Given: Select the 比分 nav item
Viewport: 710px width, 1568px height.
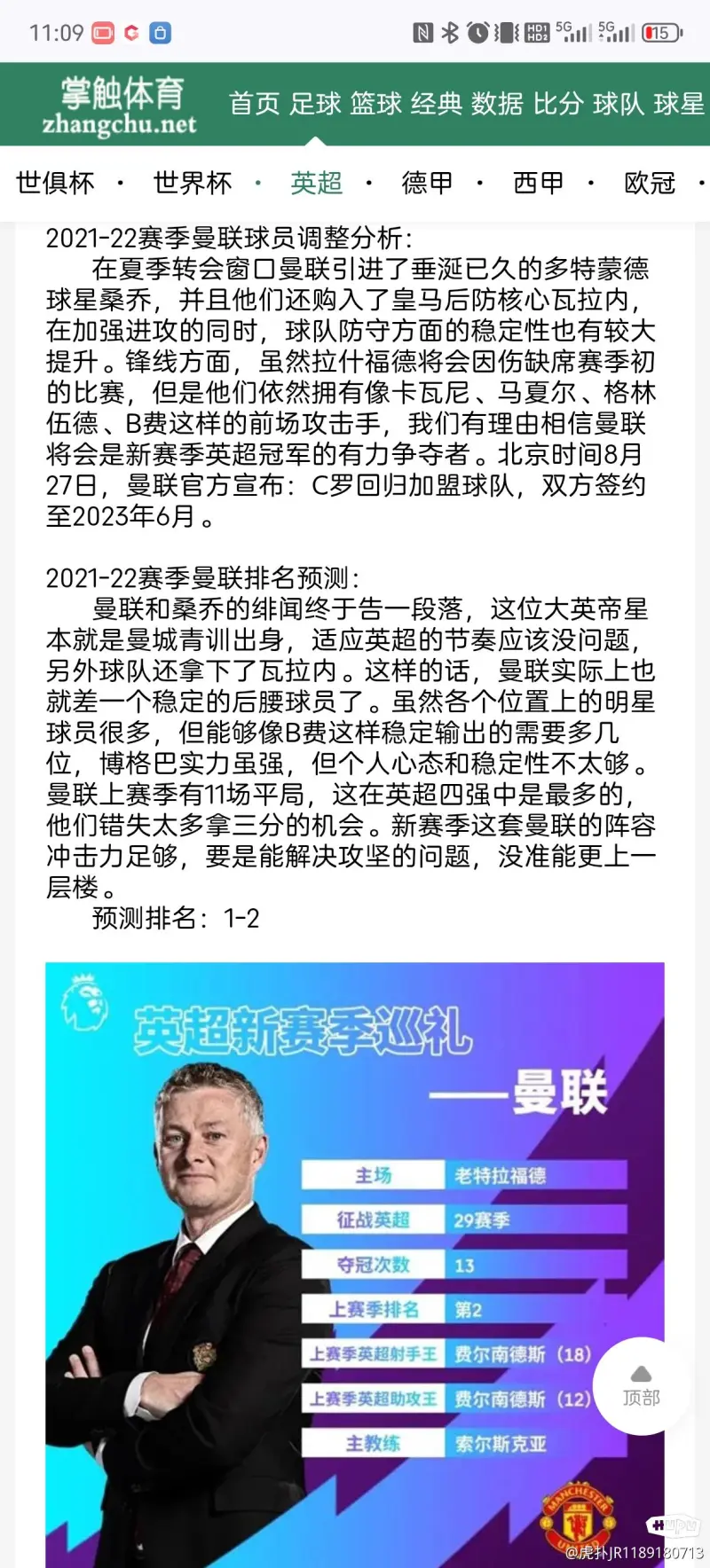Looking at the screenshot, I should 558,104.
